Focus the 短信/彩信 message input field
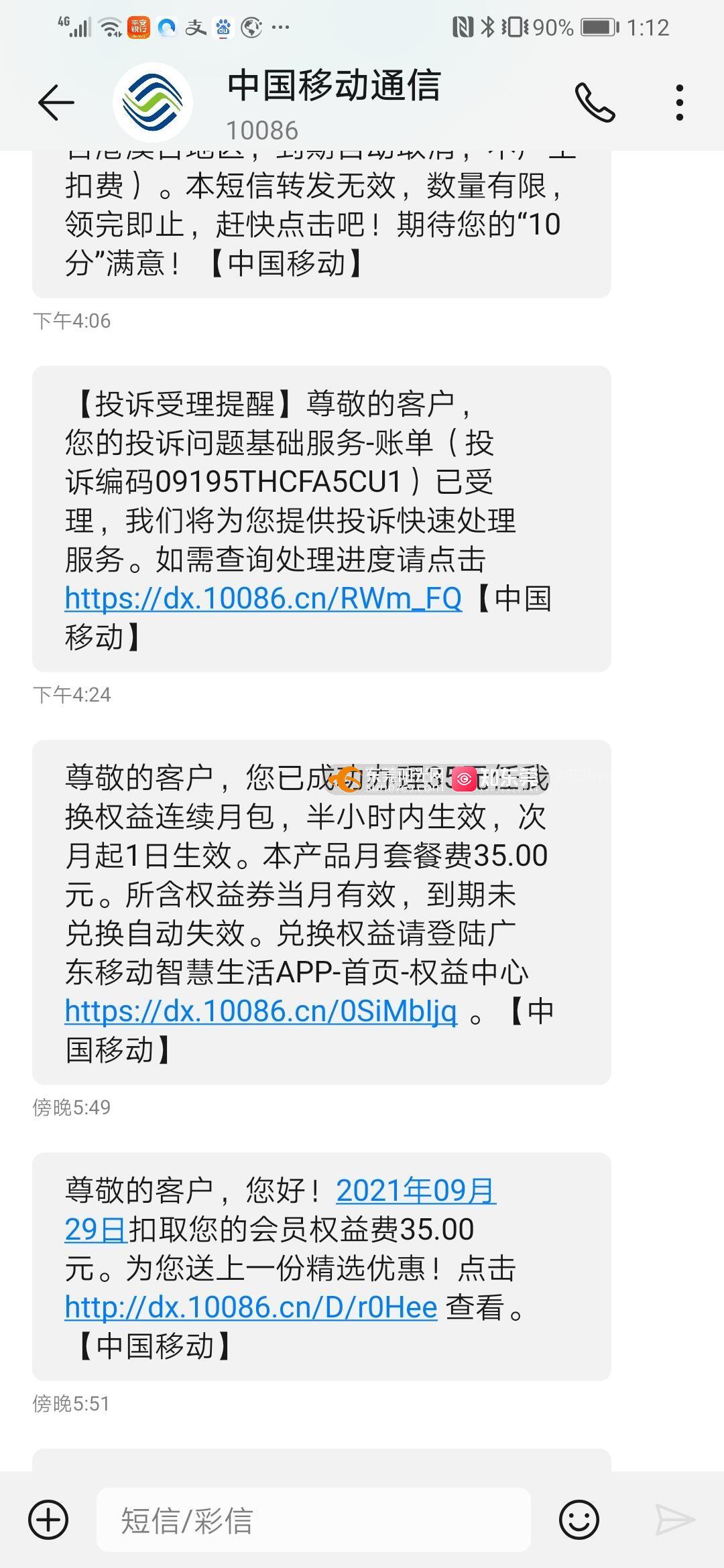Viewport: 724px width, 1568px height. point(314,1520)
